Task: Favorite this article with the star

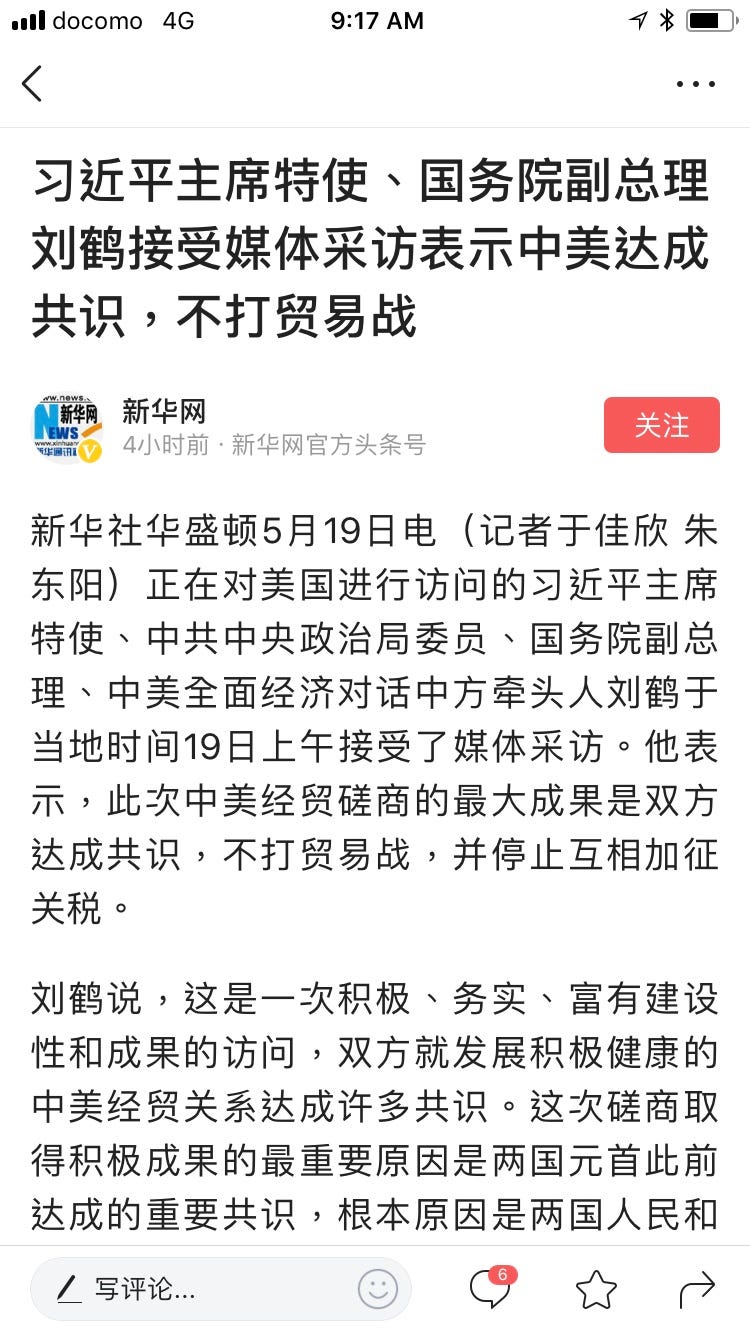Action: (x=596, y=1289)
